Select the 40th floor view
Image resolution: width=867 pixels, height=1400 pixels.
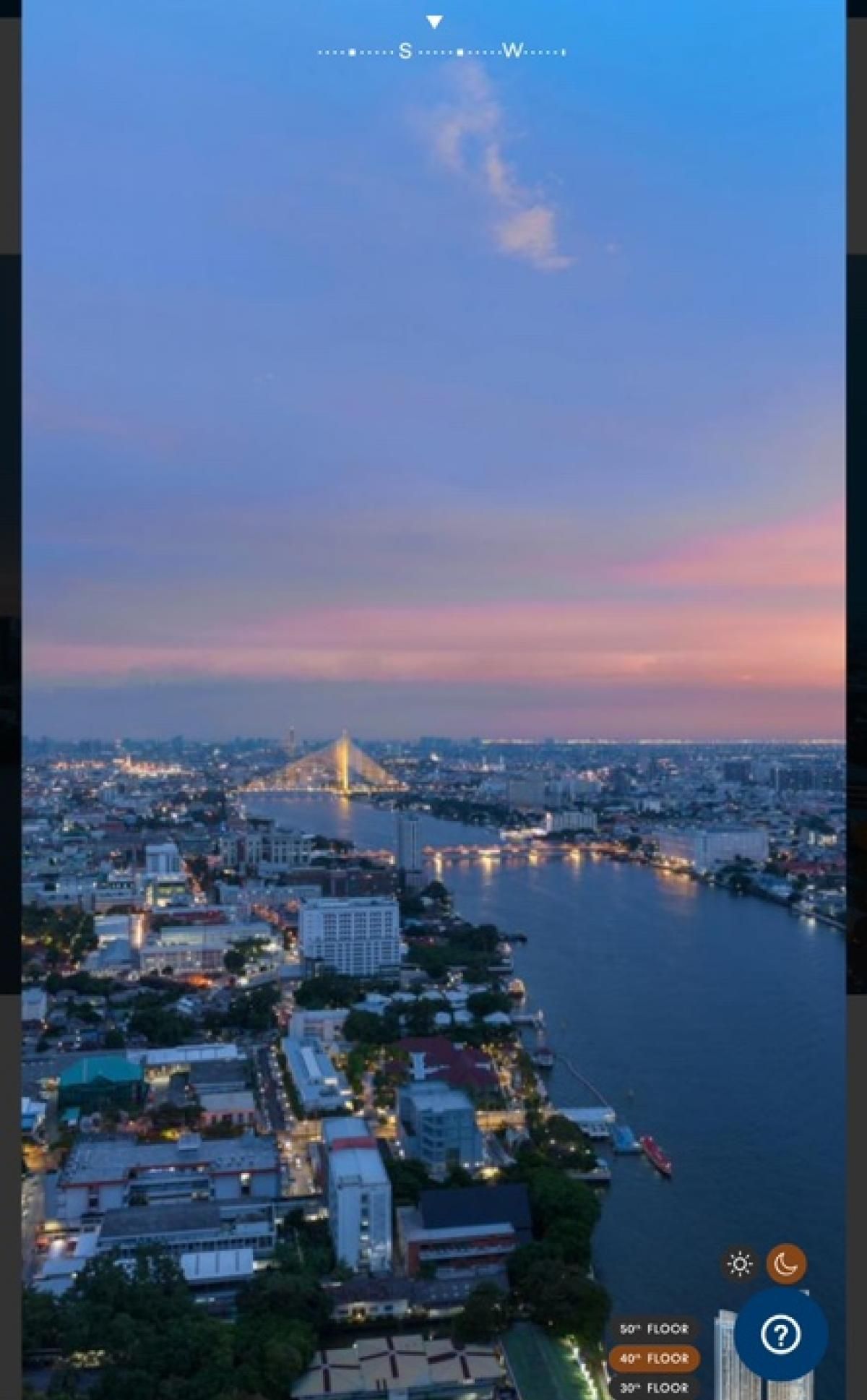coord(654,1359)
